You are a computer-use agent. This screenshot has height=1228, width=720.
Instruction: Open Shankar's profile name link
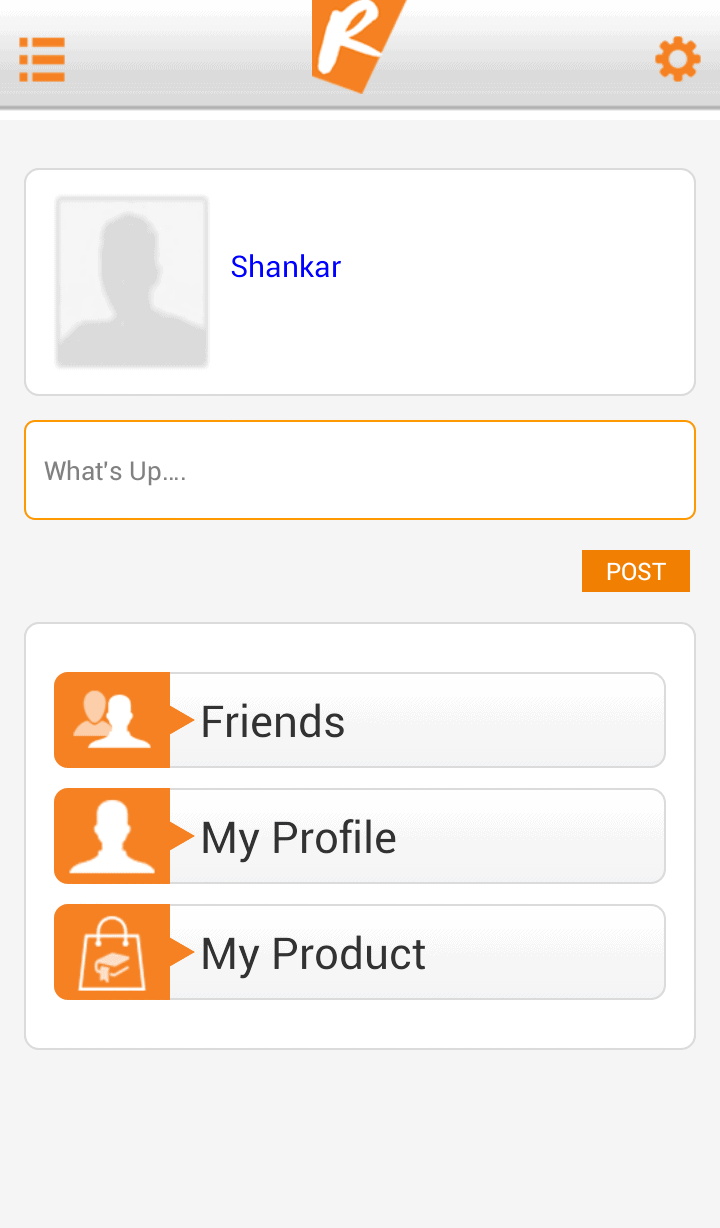(x=286, y=267)
